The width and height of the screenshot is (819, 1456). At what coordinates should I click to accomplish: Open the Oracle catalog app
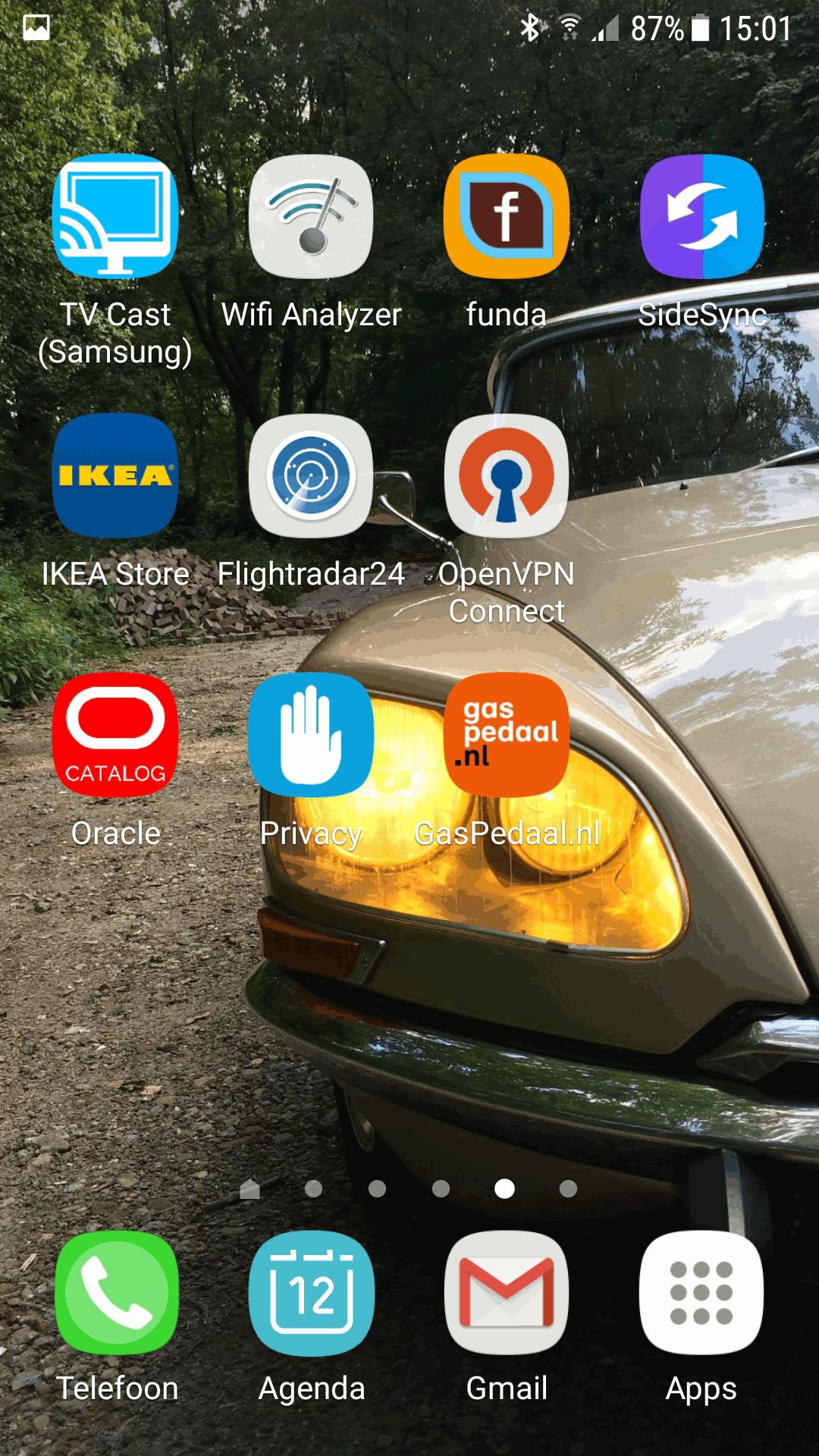tap(115, 734)
